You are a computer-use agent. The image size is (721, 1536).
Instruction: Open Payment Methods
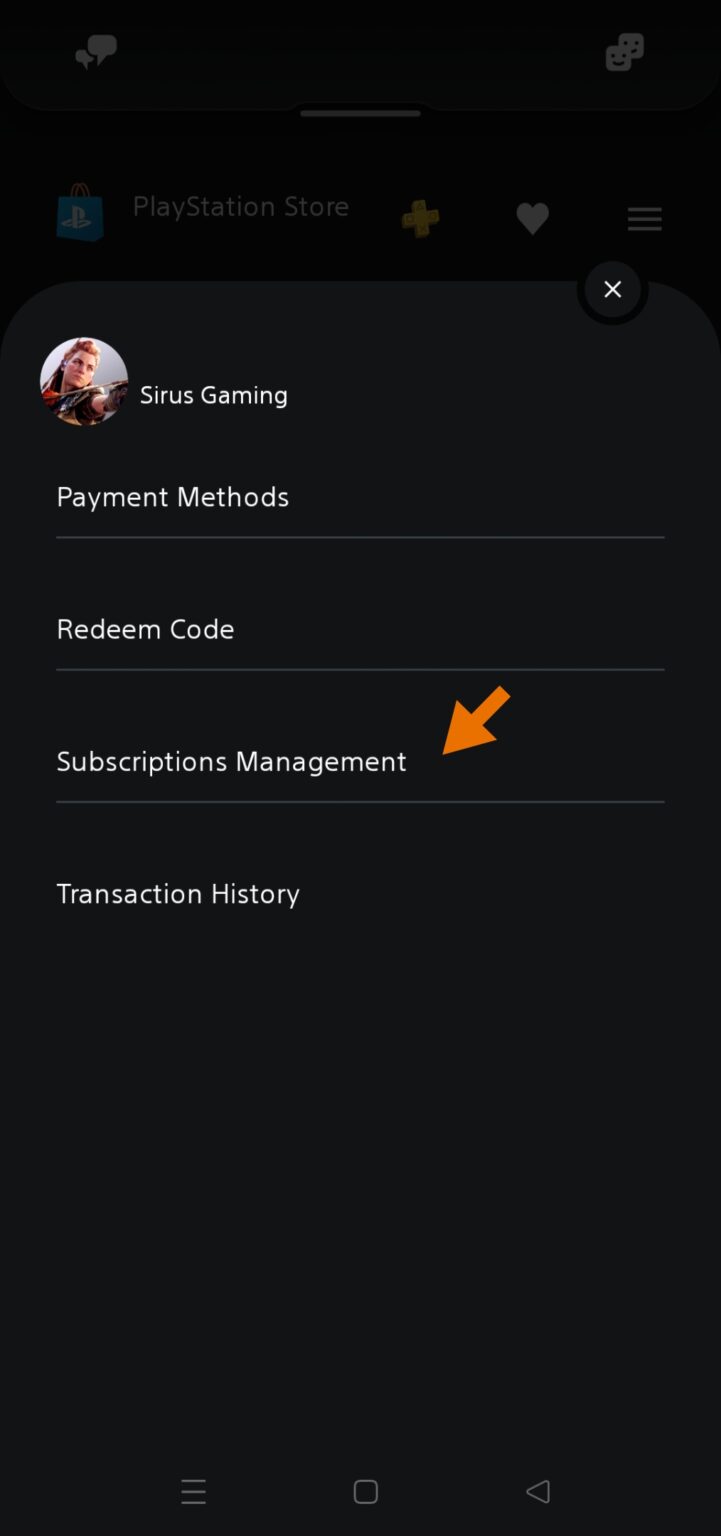tap(360, 497)
